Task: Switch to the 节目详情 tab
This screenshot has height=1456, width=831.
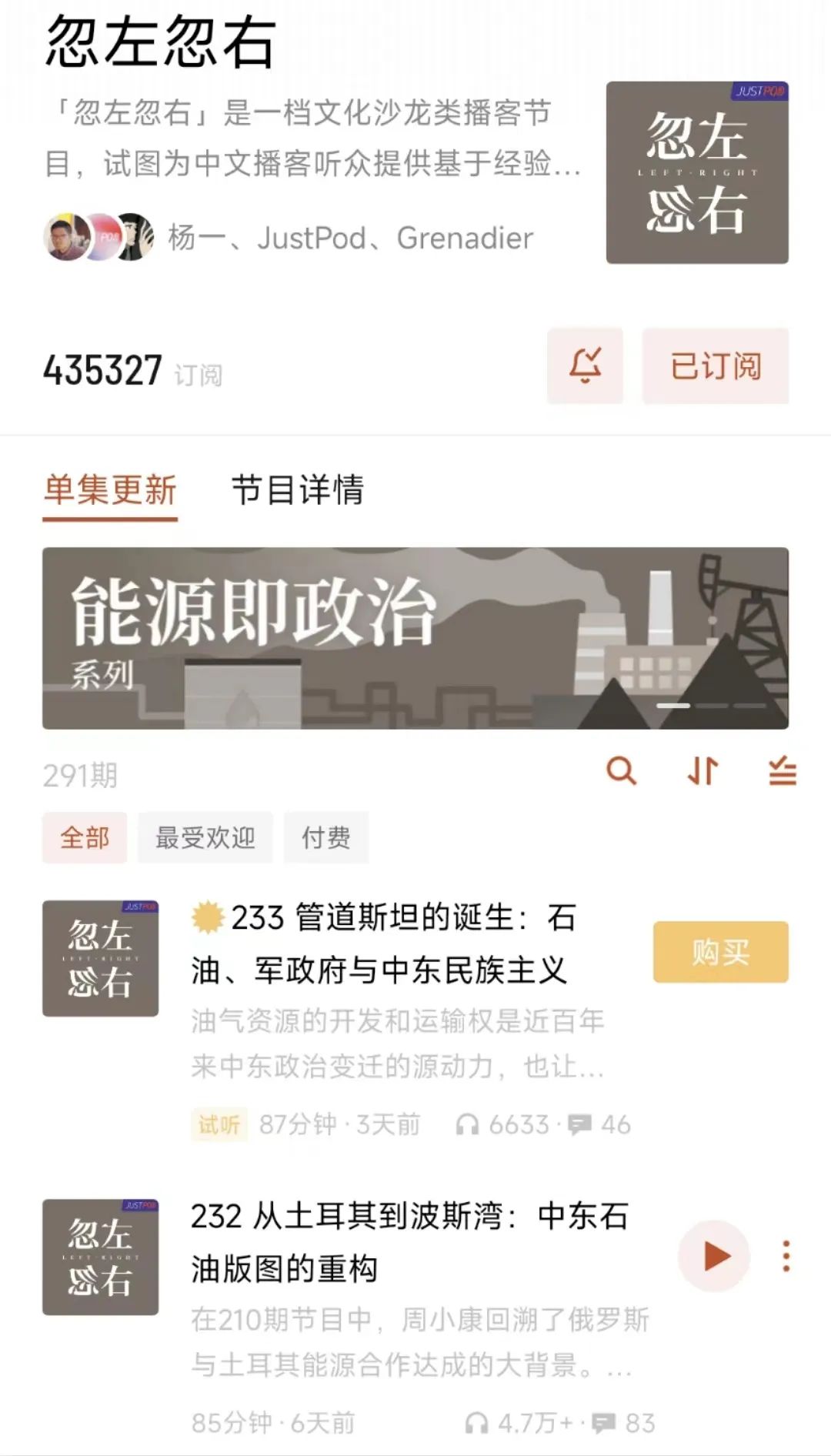Action: (x=297, y=490)
